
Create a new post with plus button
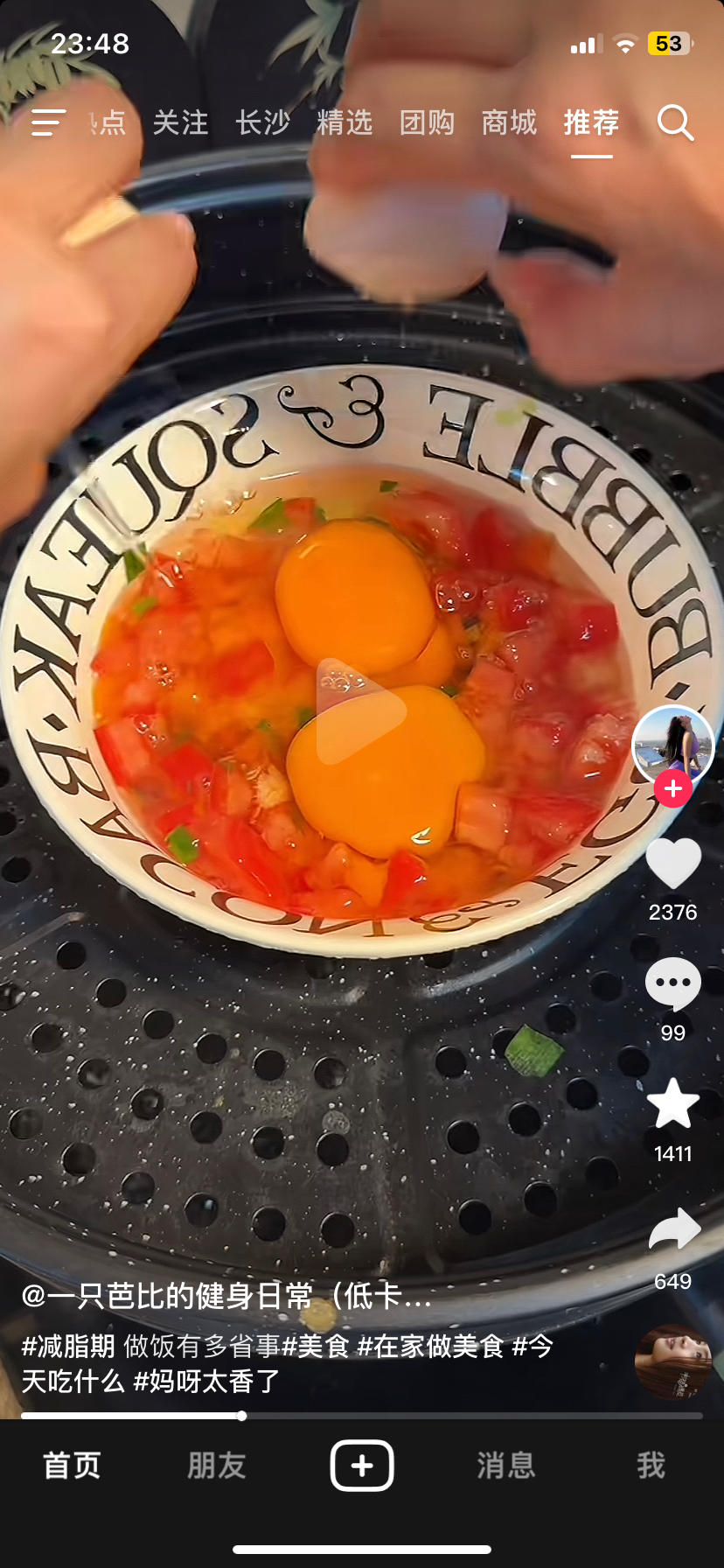361,1465
